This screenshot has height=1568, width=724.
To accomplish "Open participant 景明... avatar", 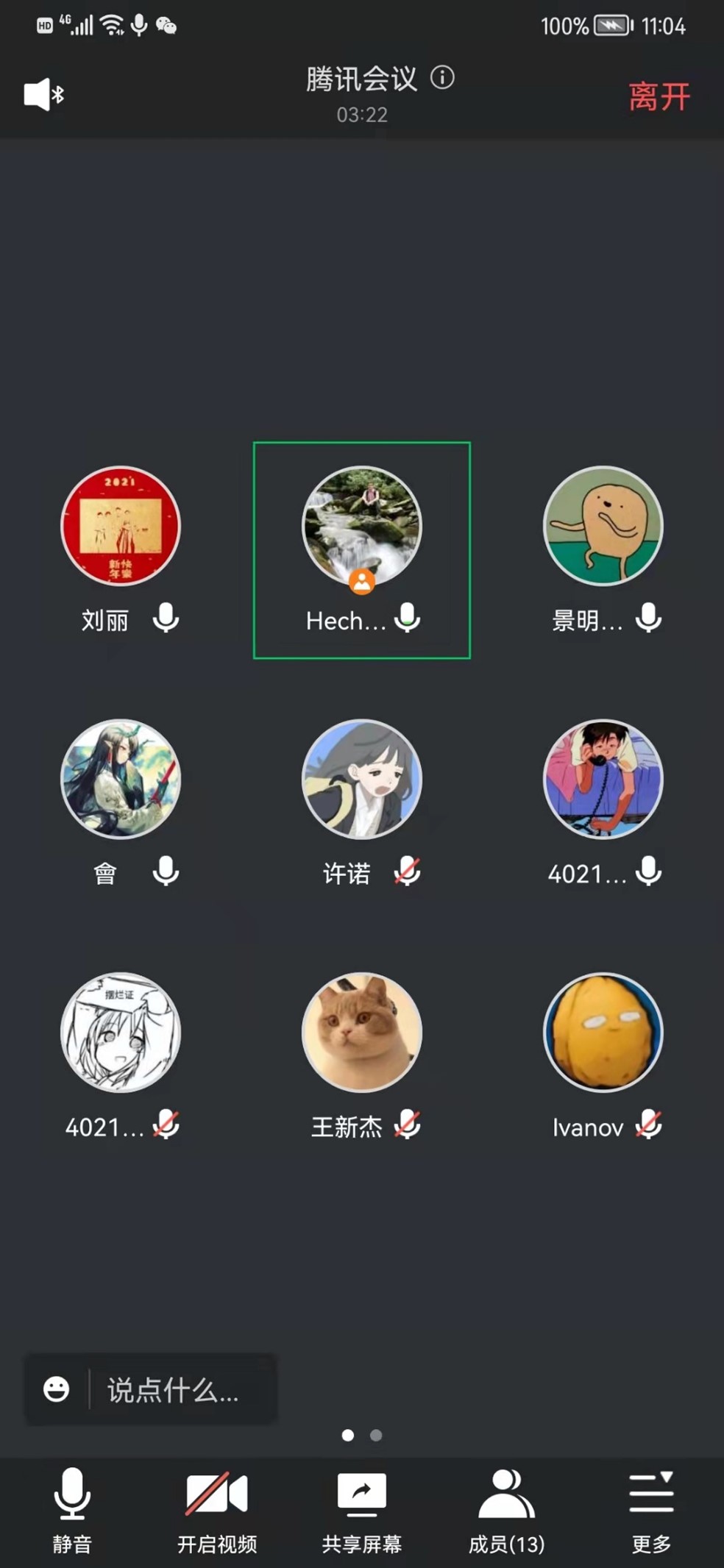I will [603, 526].
